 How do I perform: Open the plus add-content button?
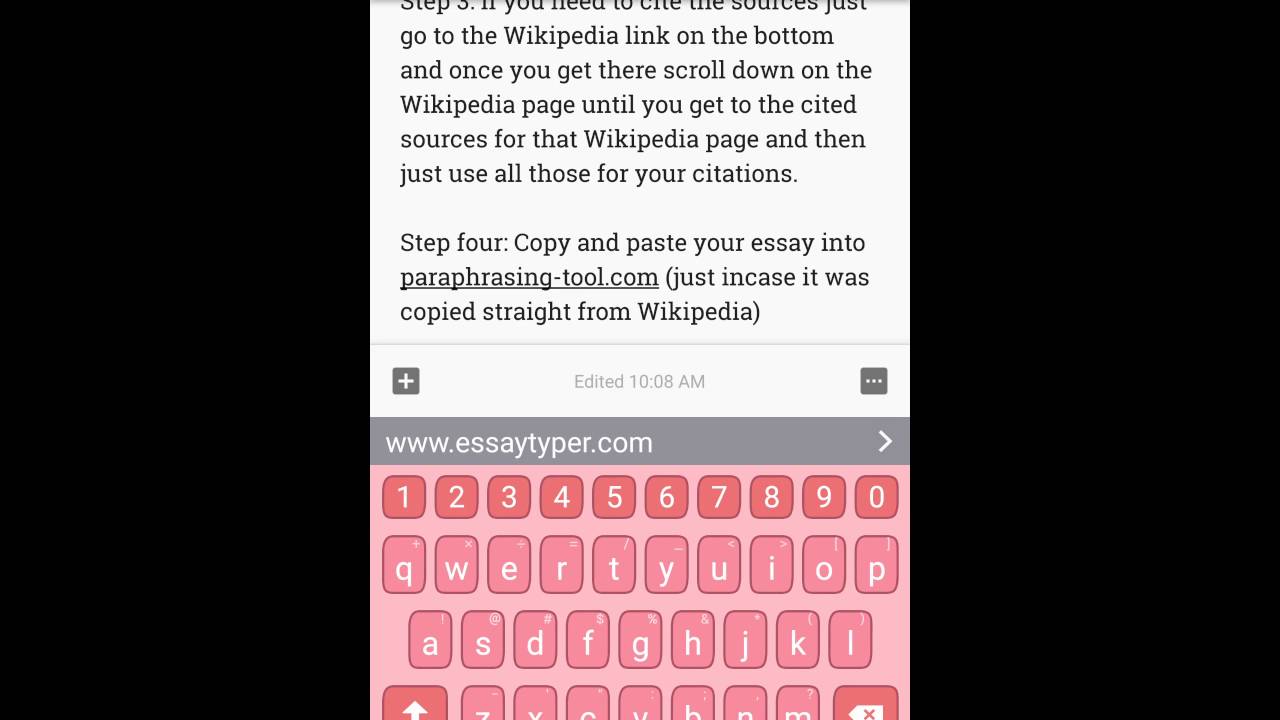pos(406,381)
